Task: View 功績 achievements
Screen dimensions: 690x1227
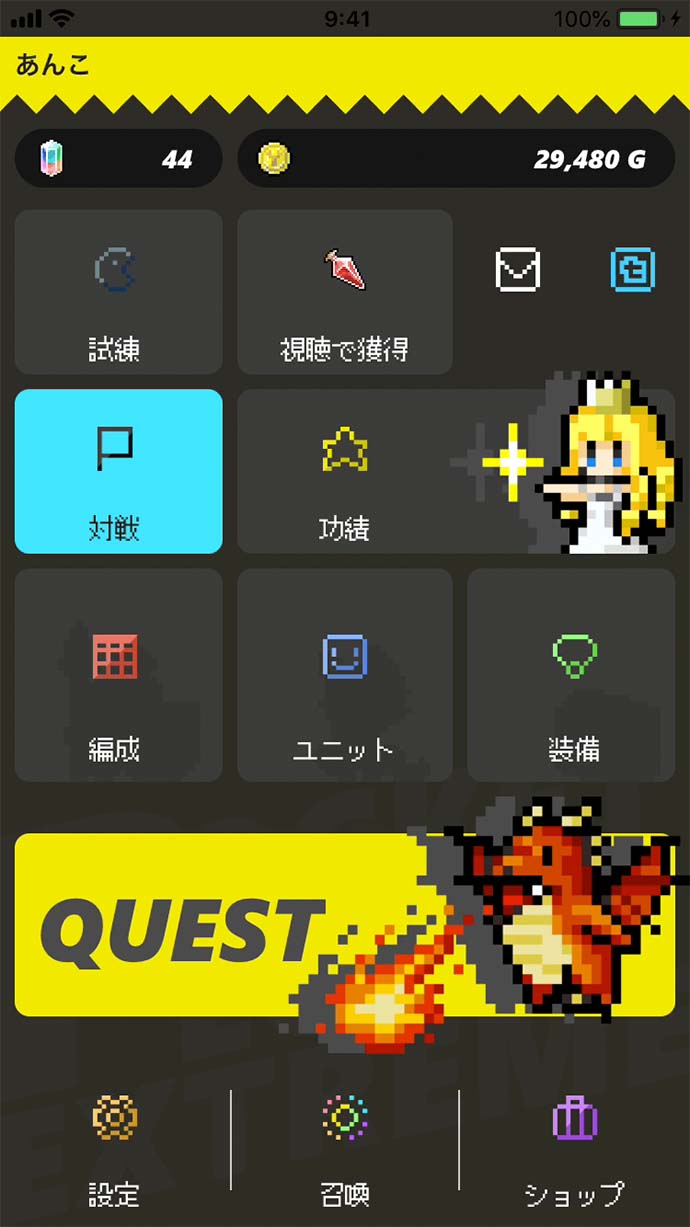Action: point(344,471)
